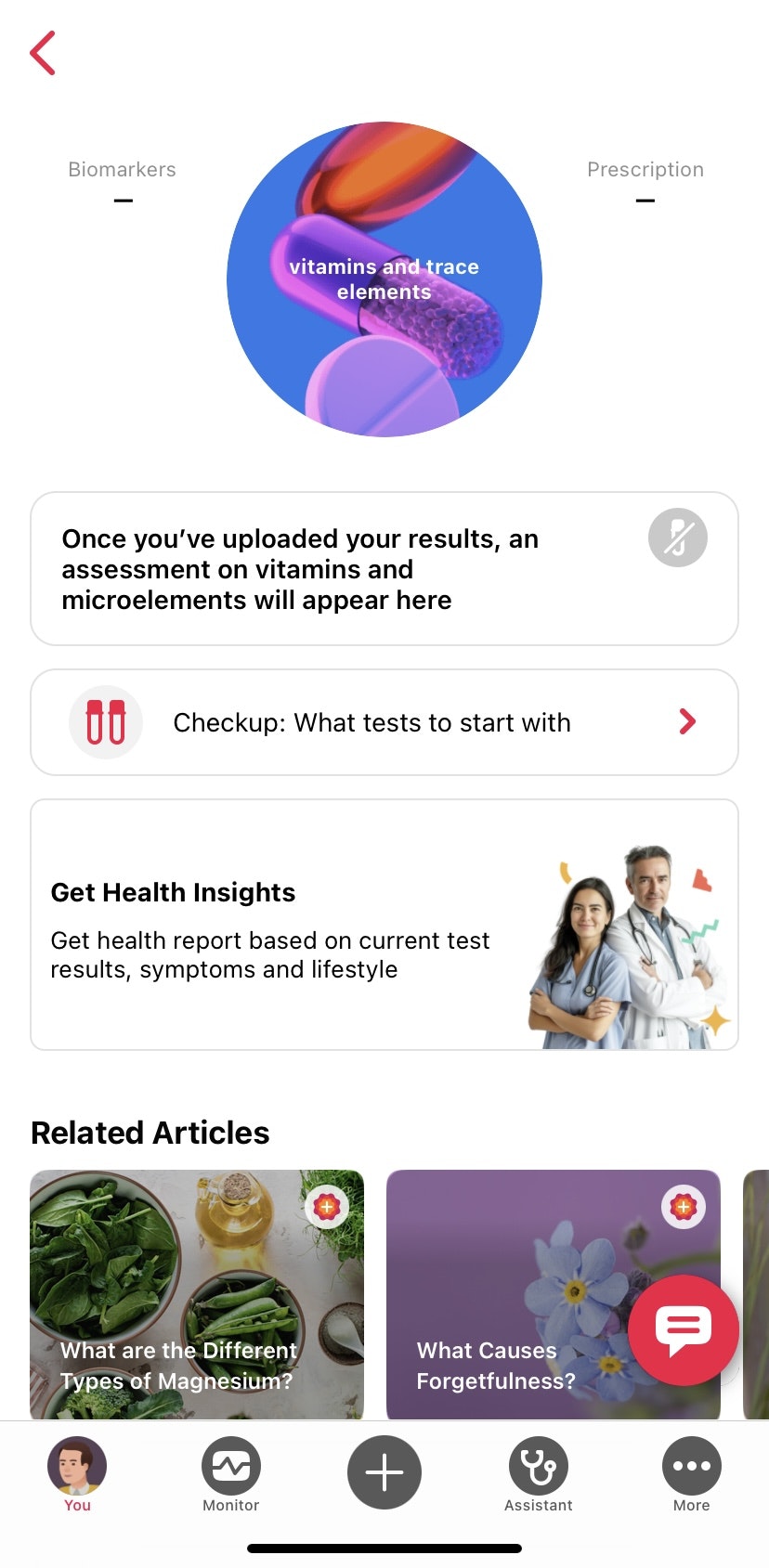Read the Types of Magnesium article
This screenshot has height=1568, width=769.
coord(197,1294)
